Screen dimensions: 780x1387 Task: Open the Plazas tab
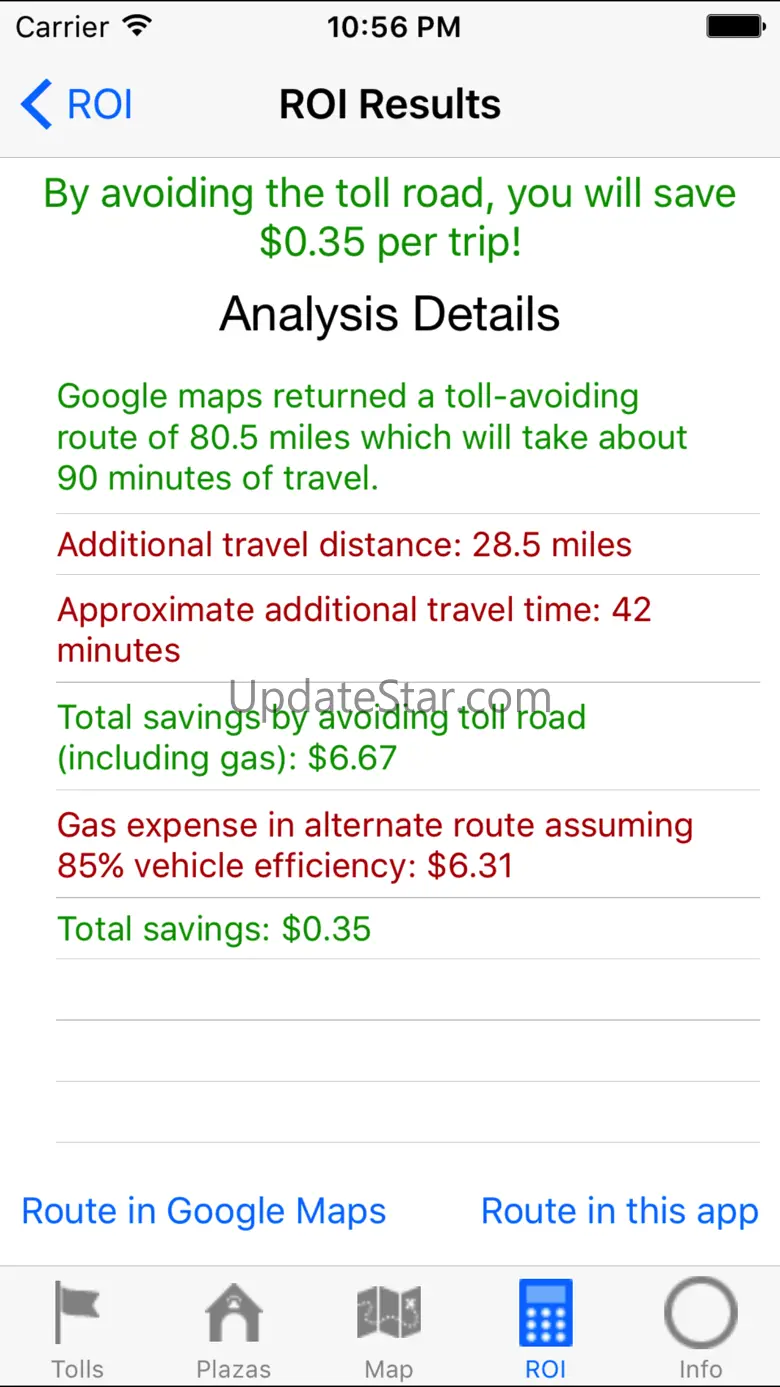coord(233,1328)
